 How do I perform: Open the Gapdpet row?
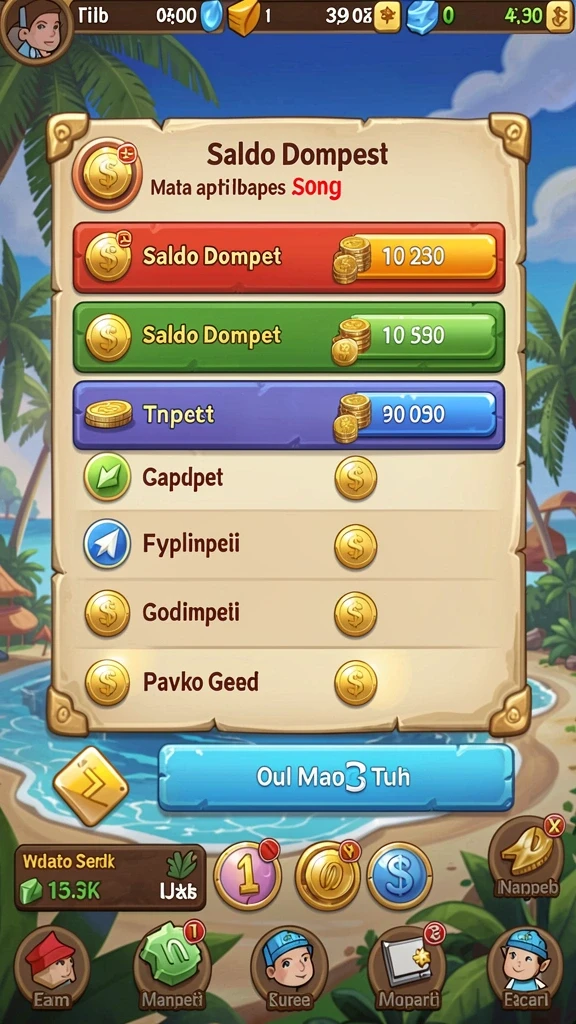click(289, 478)
